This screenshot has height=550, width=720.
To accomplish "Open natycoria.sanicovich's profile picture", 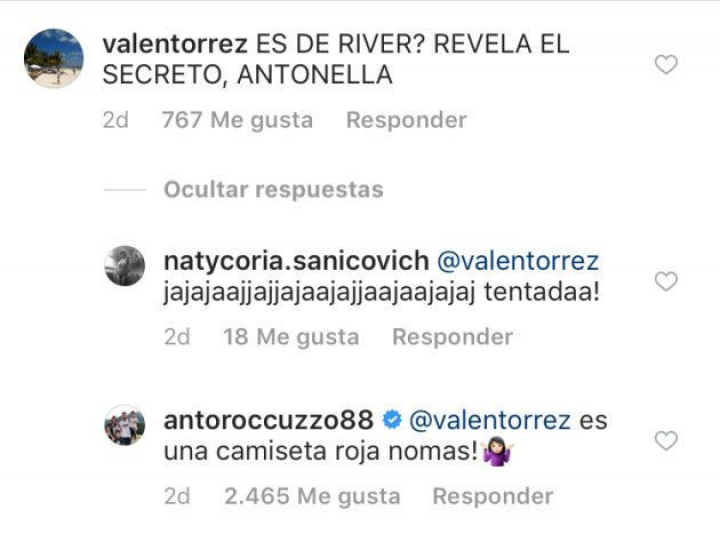I will (125, 265).
